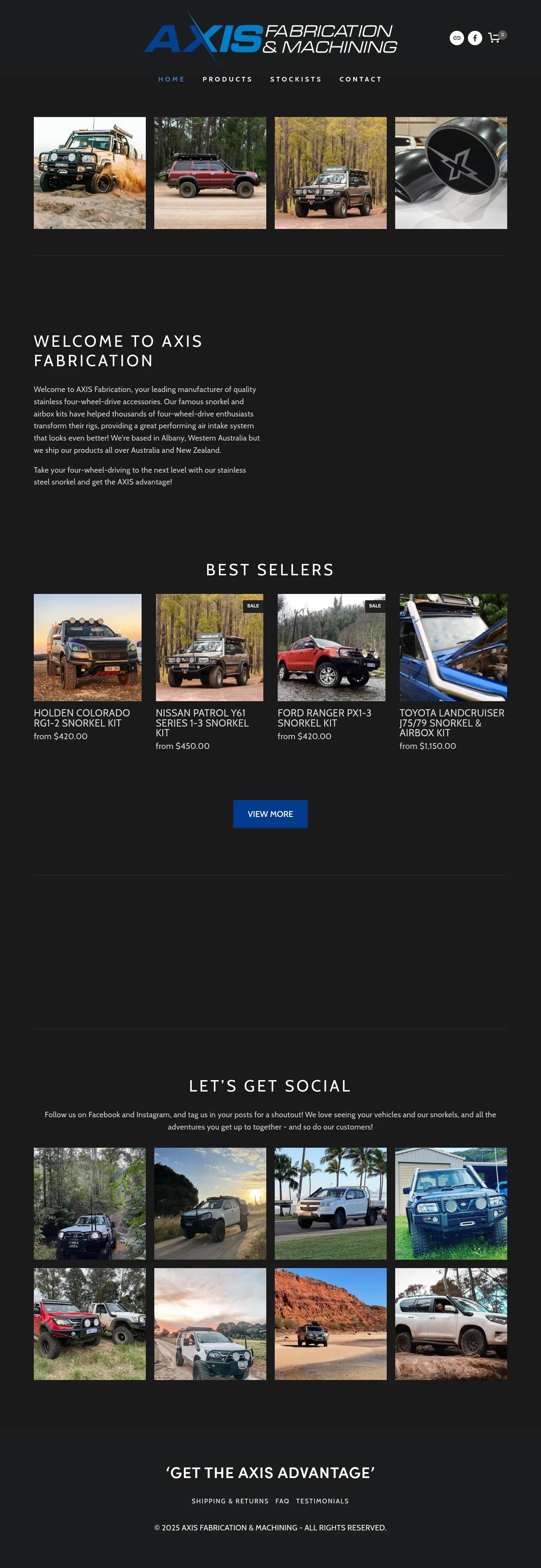Open the red cliff beach social photo
541x1568 pixels.
click(330, 1324)
